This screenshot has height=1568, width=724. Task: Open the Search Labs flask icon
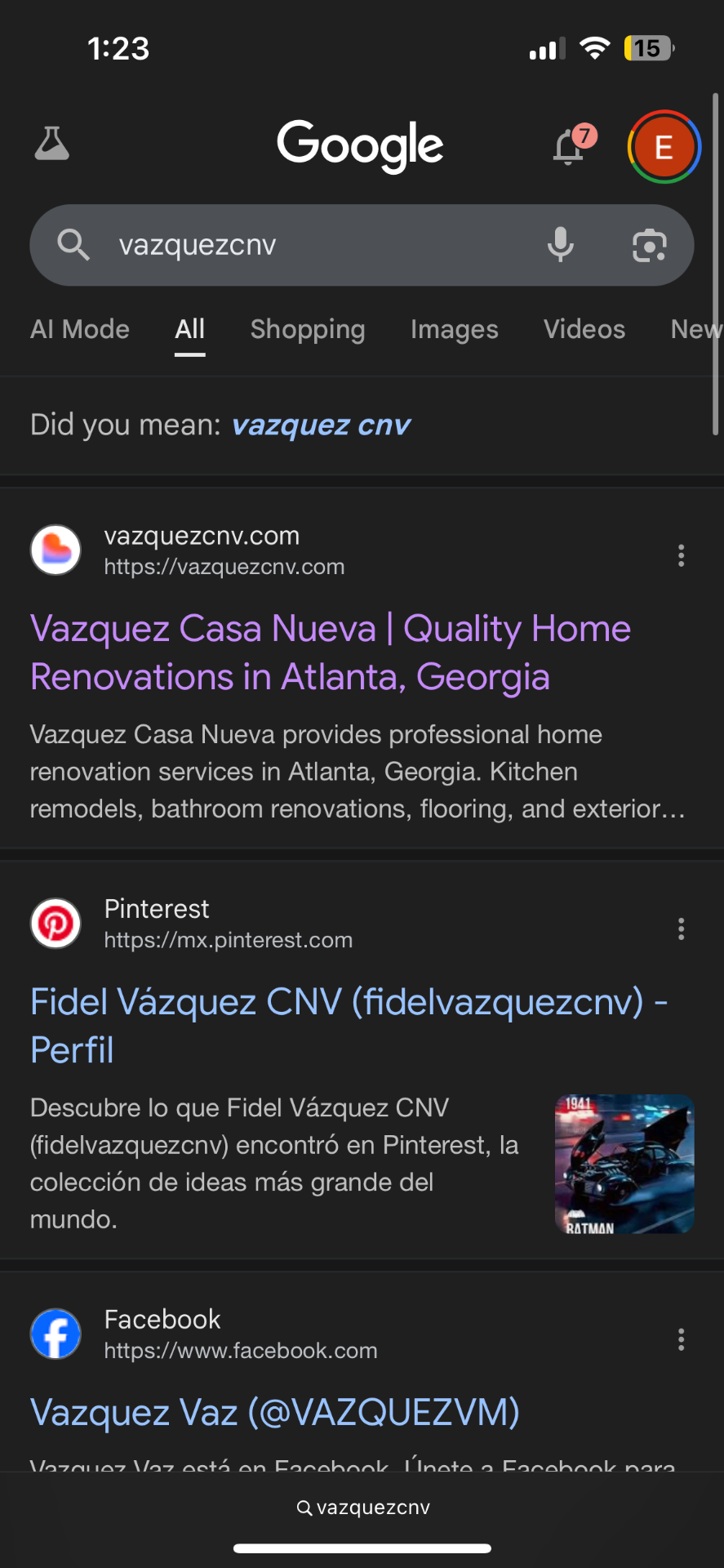[51, 145]
